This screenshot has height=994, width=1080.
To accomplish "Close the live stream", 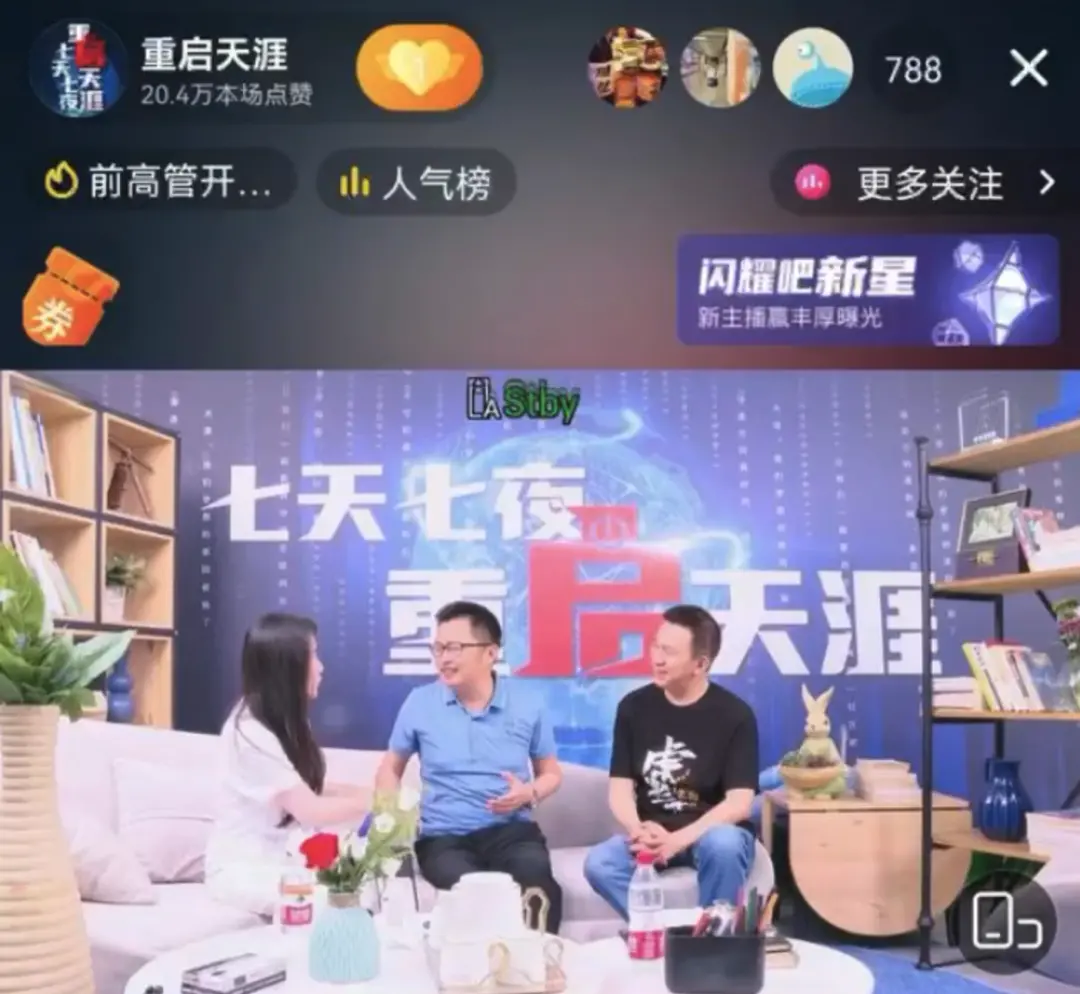I will 1028,69.
